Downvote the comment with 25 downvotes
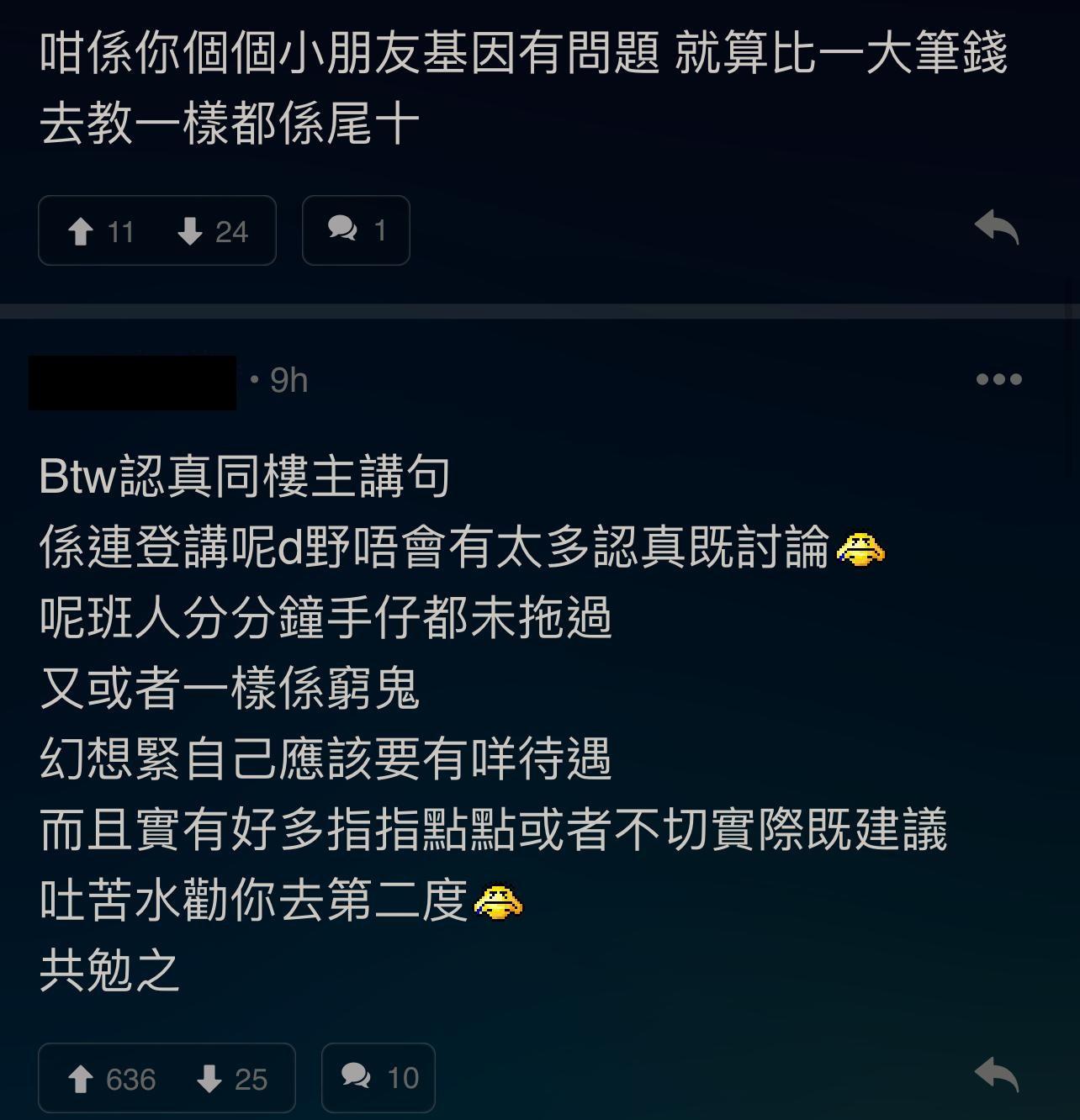Screen dimensions: 1080x1120 pyautogui.click(x=209, y=1079)
